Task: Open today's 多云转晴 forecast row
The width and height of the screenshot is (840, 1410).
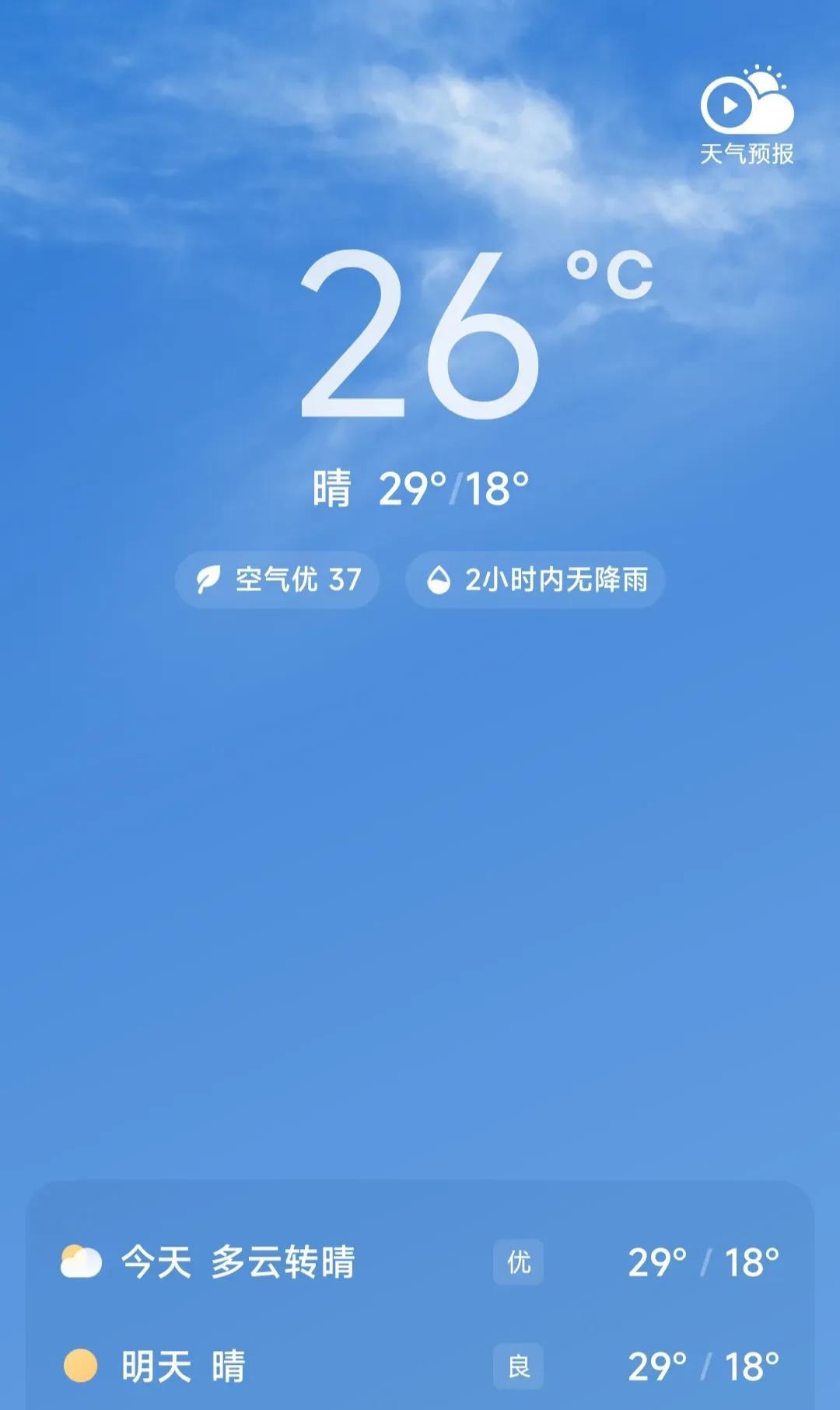Action: coord(420,1261)
